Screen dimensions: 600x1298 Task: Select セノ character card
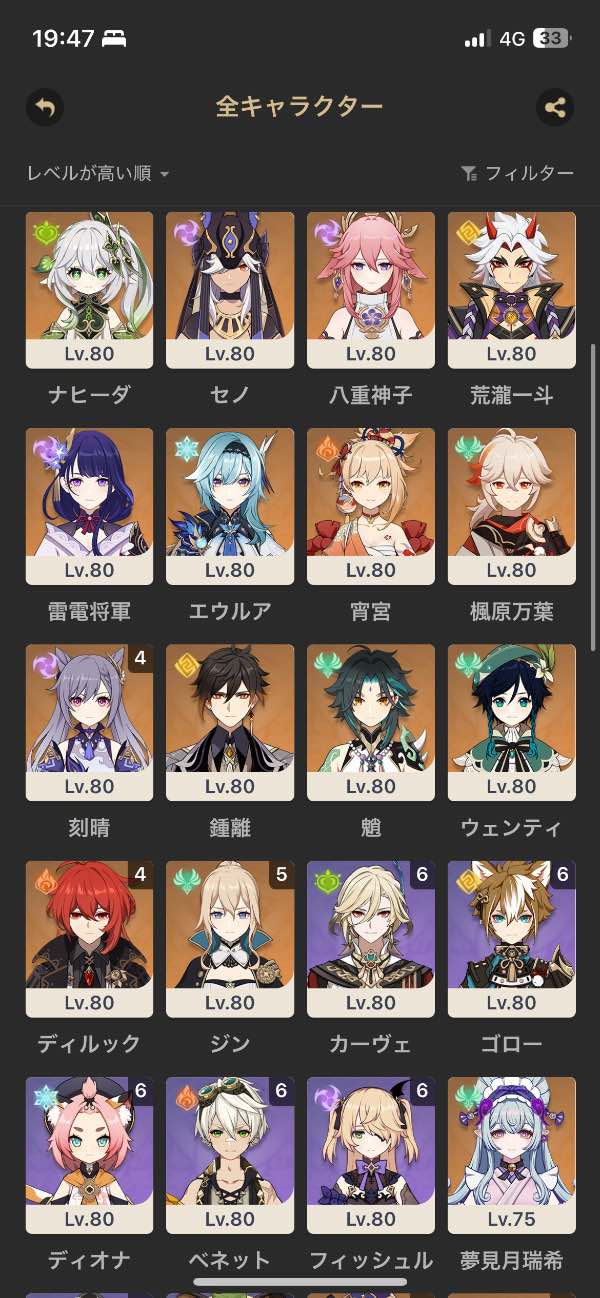coord(230,290)
